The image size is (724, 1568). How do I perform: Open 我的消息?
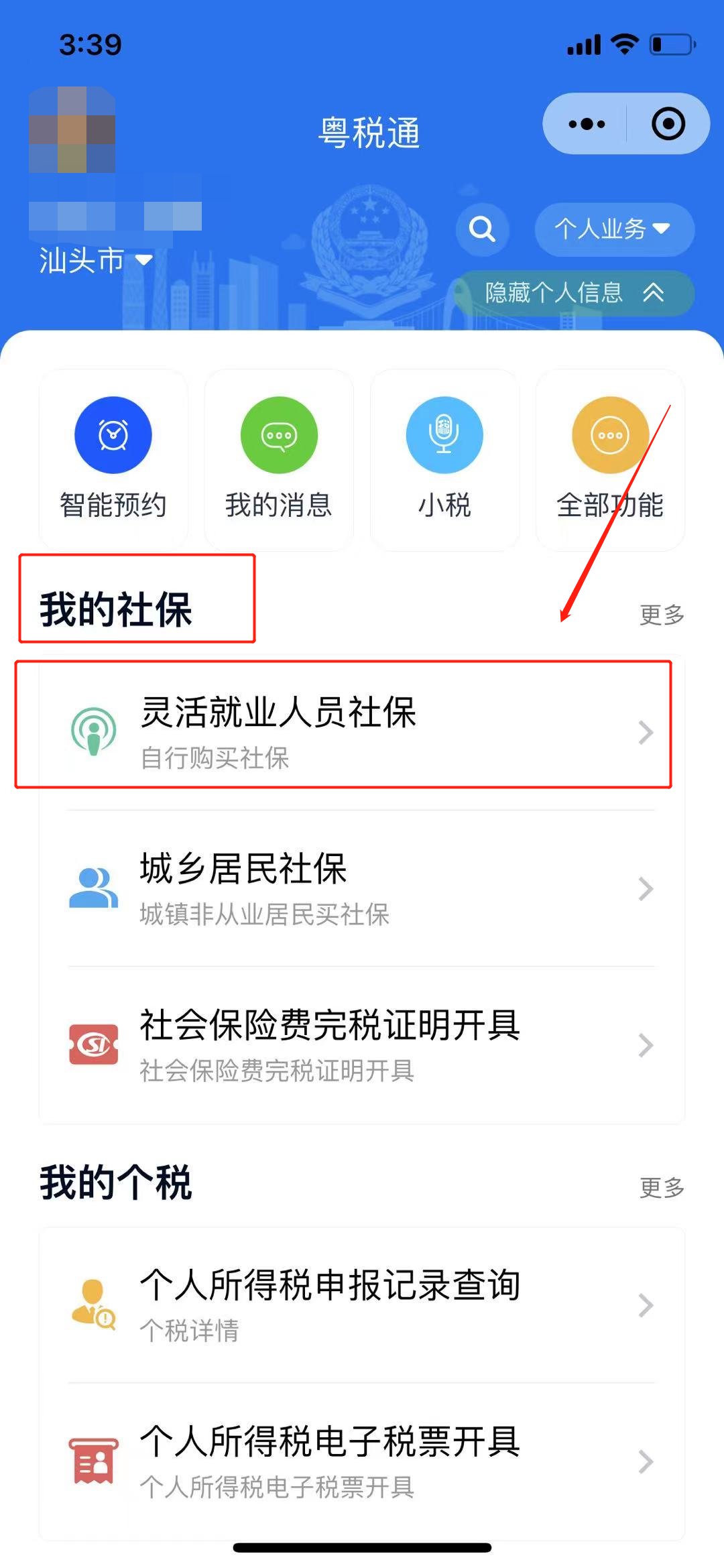click(x=279, y=459)
